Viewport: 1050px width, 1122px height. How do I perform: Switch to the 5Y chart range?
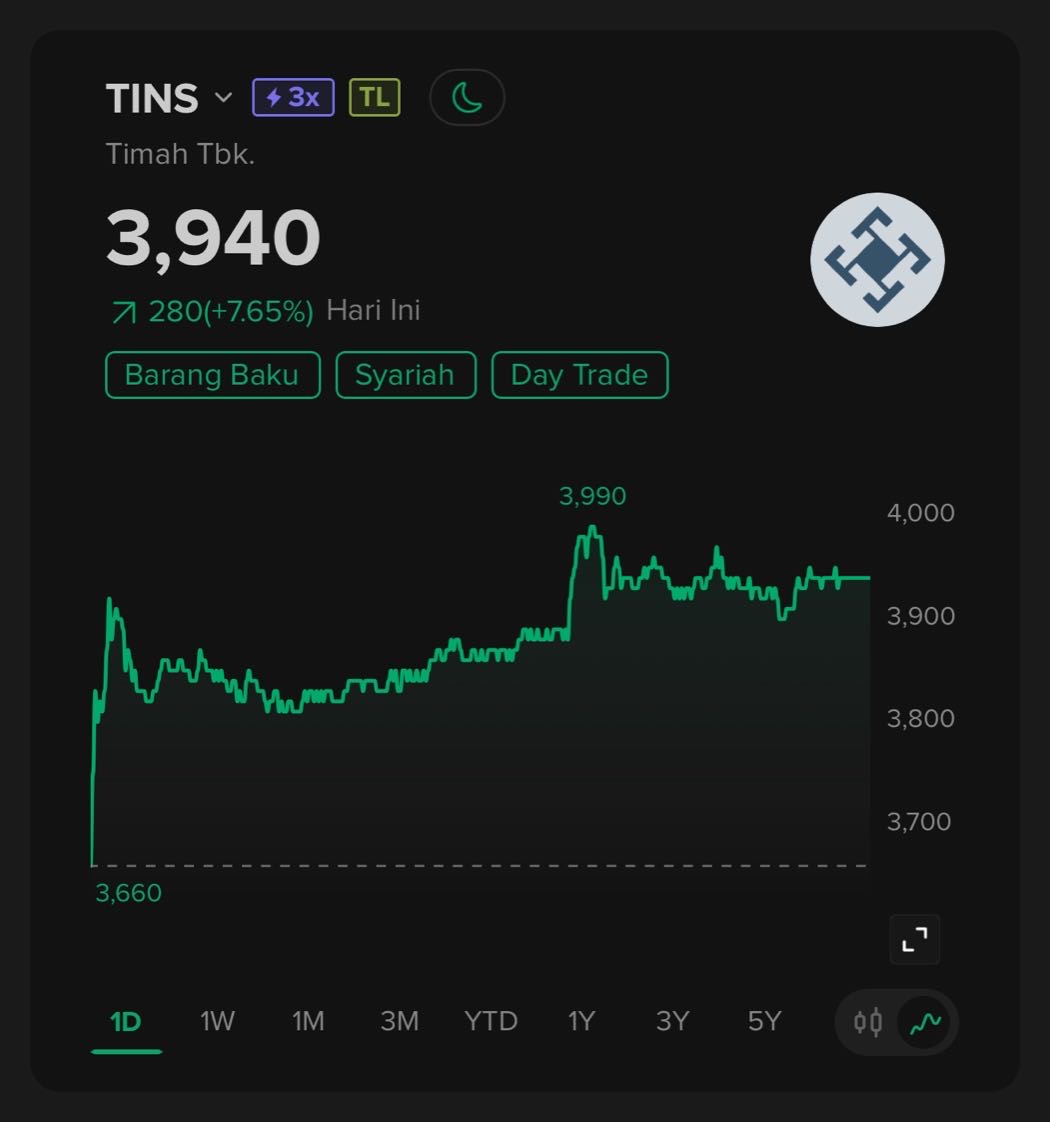pos(764,1021)
